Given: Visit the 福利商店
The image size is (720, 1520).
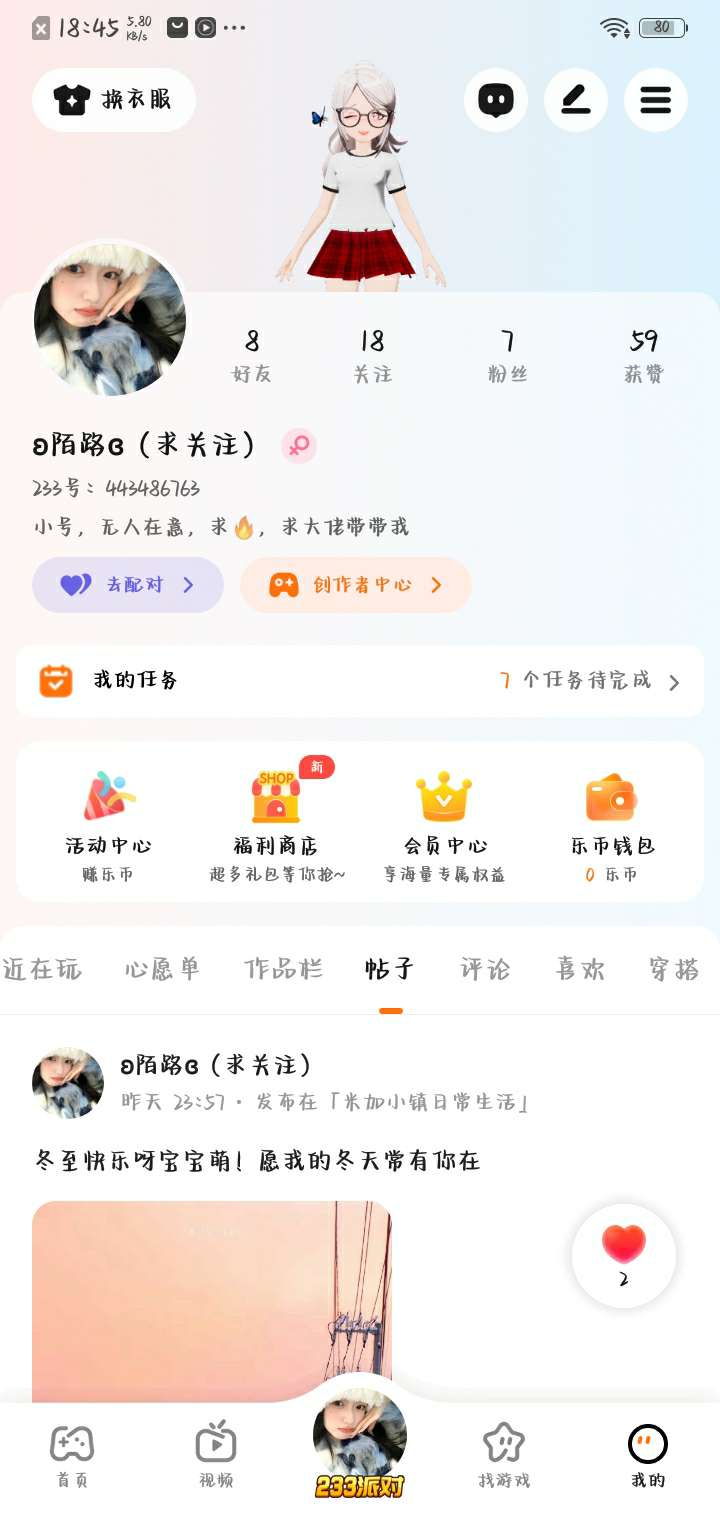Looking at the screenshot, I should 276,822.
